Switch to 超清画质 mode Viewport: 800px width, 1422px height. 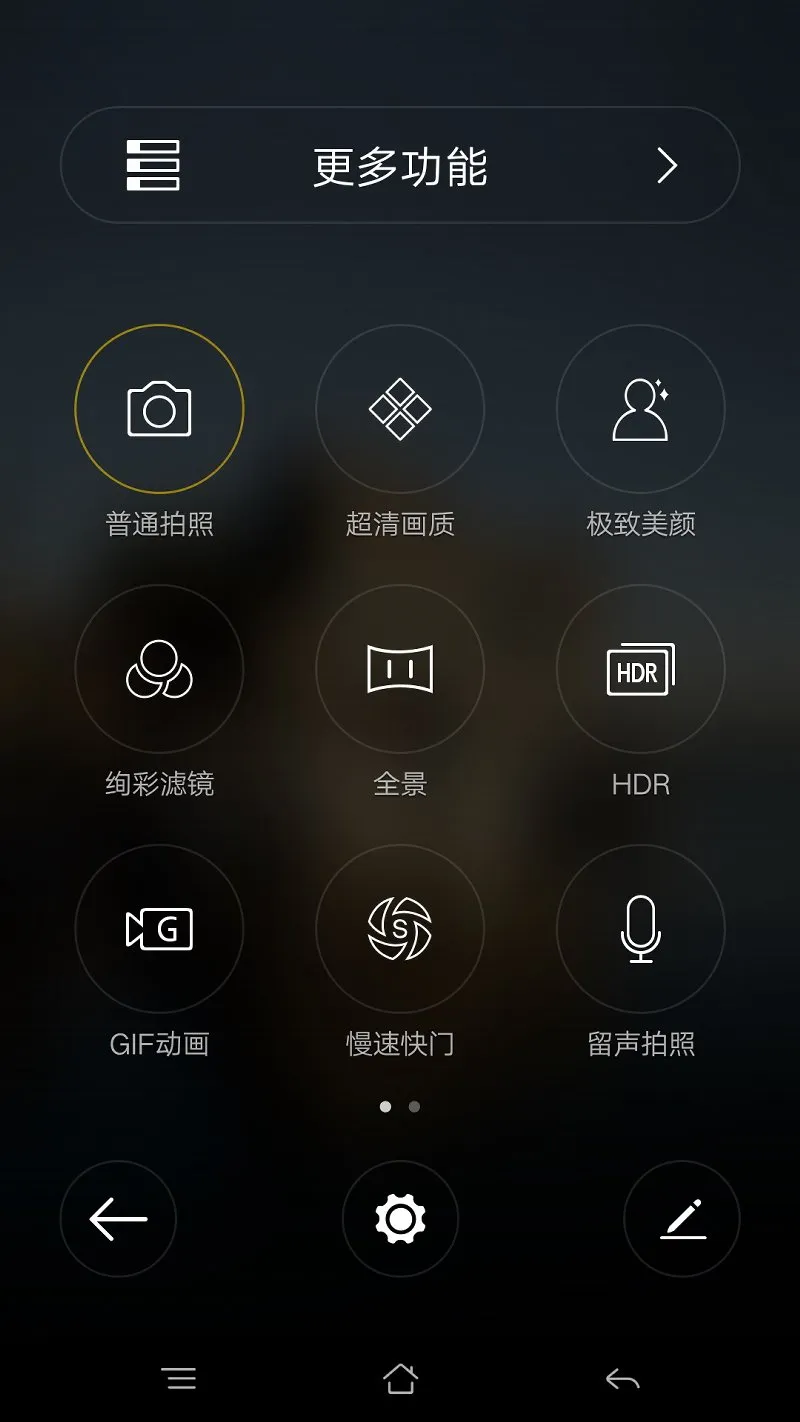[x=400, y=409]
